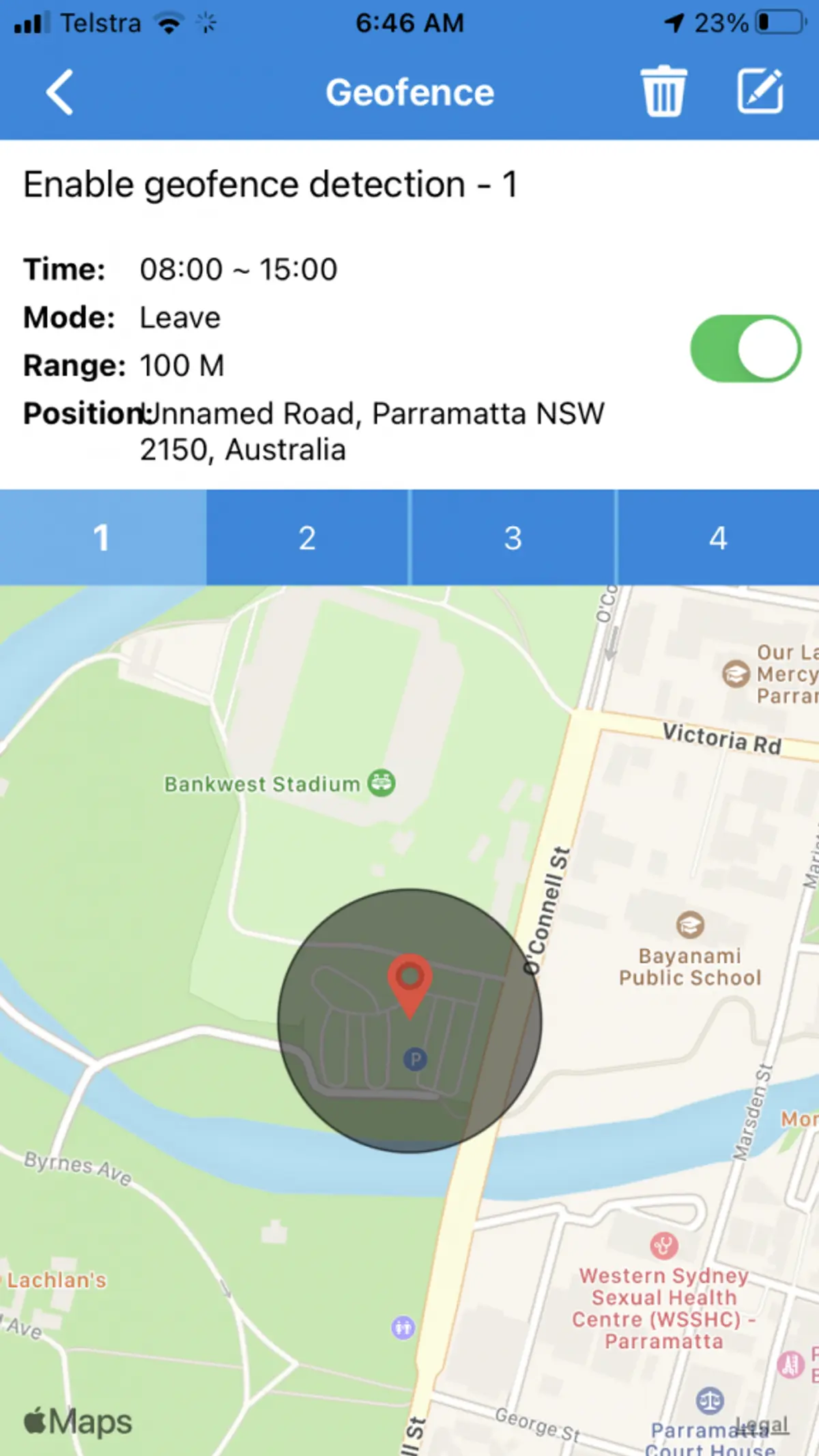Go back from the Geofence screen
This screenshot has width=819, height=1456.
coord(60,92)
